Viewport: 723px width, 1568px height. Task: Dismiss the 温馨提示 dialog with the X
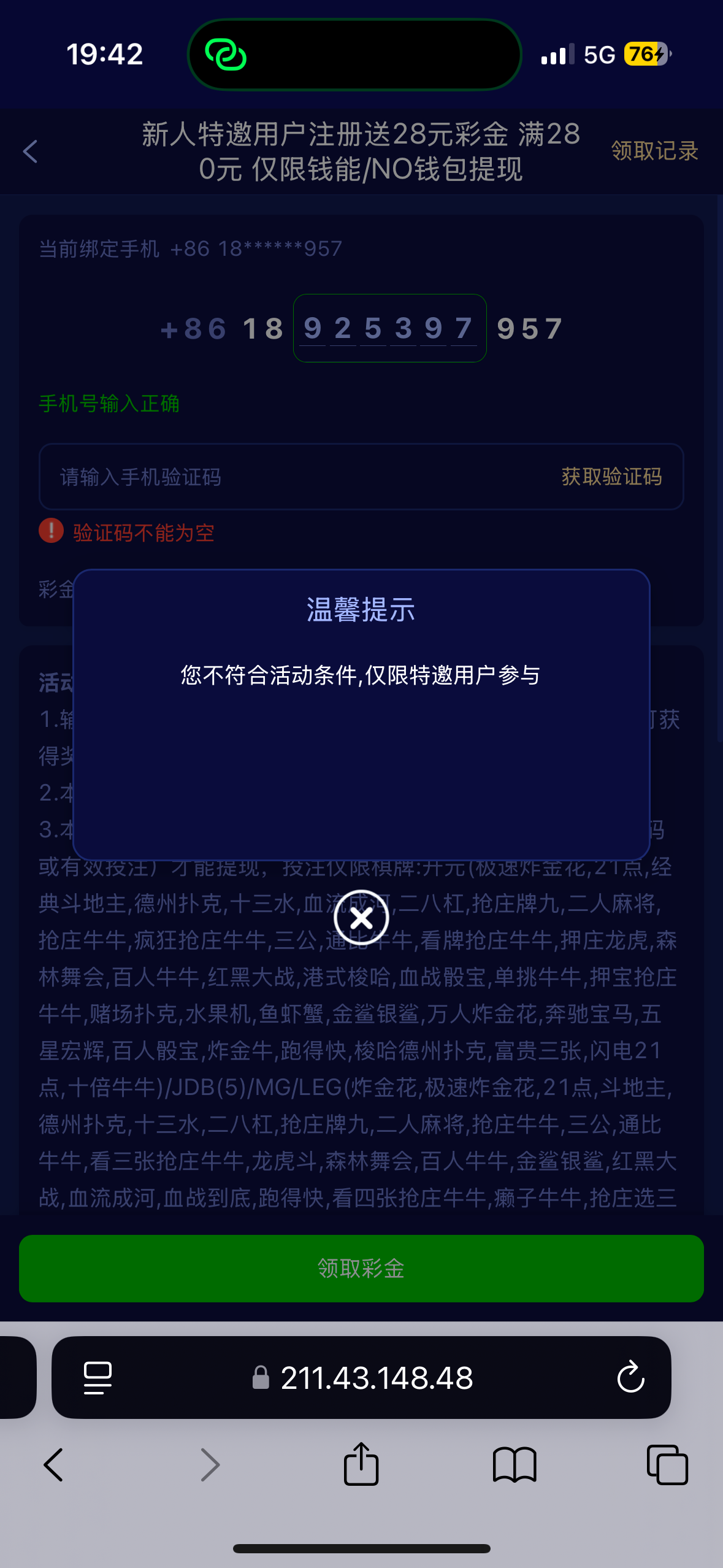click(361, 918)
